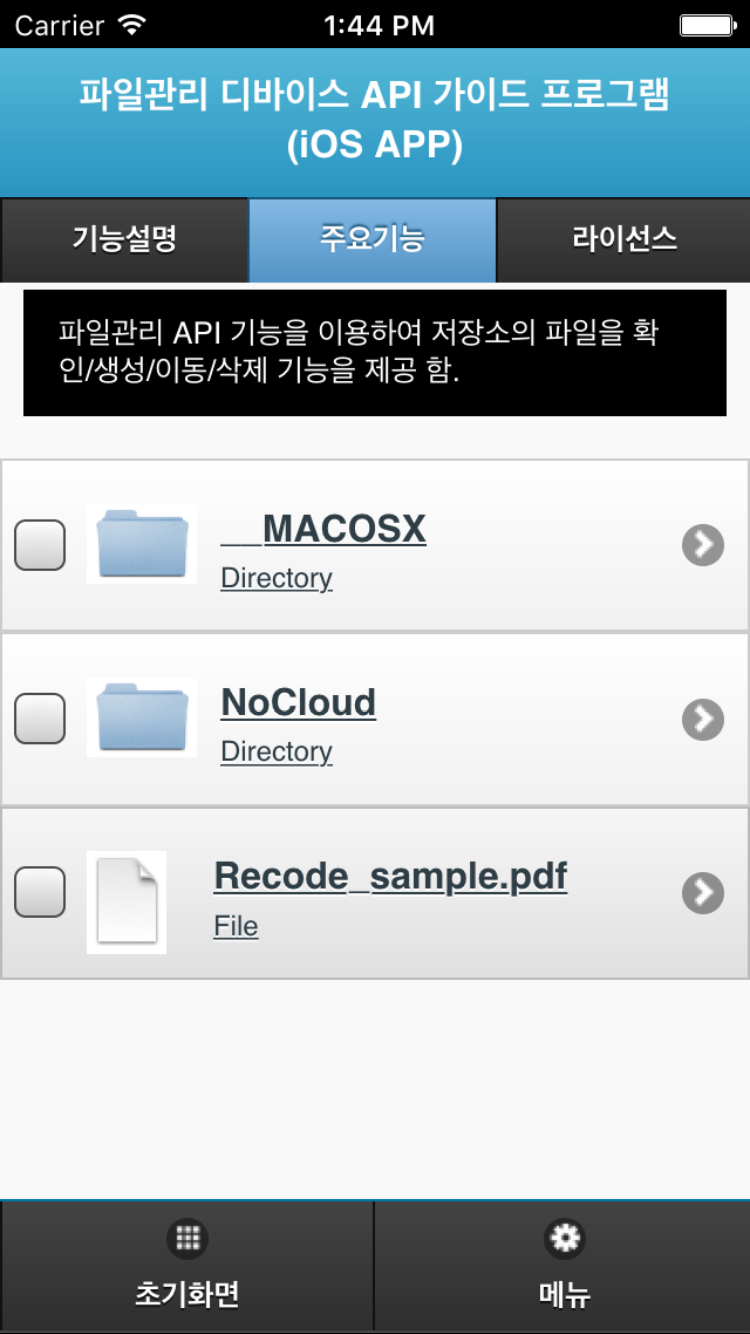Open the 라이선스 tab
Screen dimensions: 750x1334
624,240
